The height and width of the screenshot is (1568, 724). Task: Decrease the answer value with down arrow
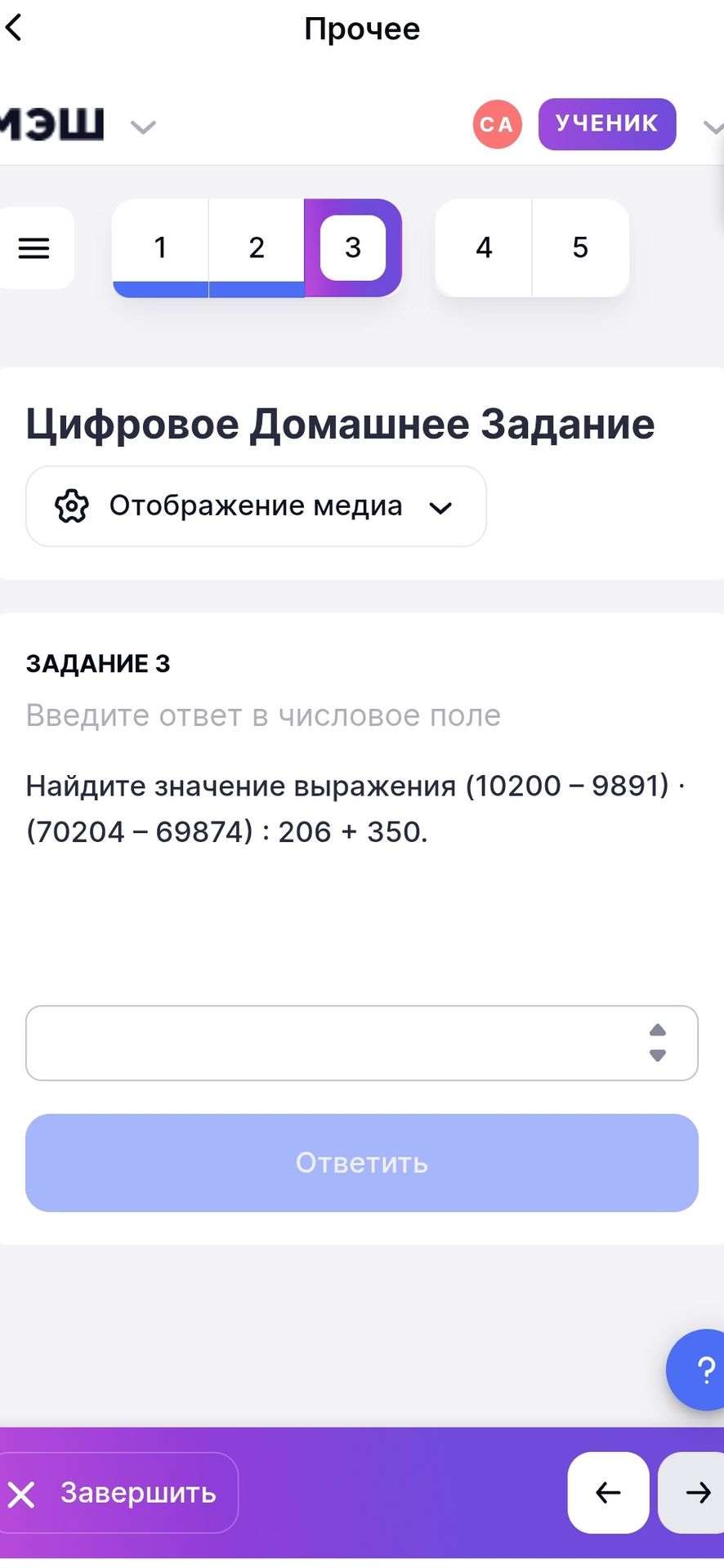point(658,1055)
